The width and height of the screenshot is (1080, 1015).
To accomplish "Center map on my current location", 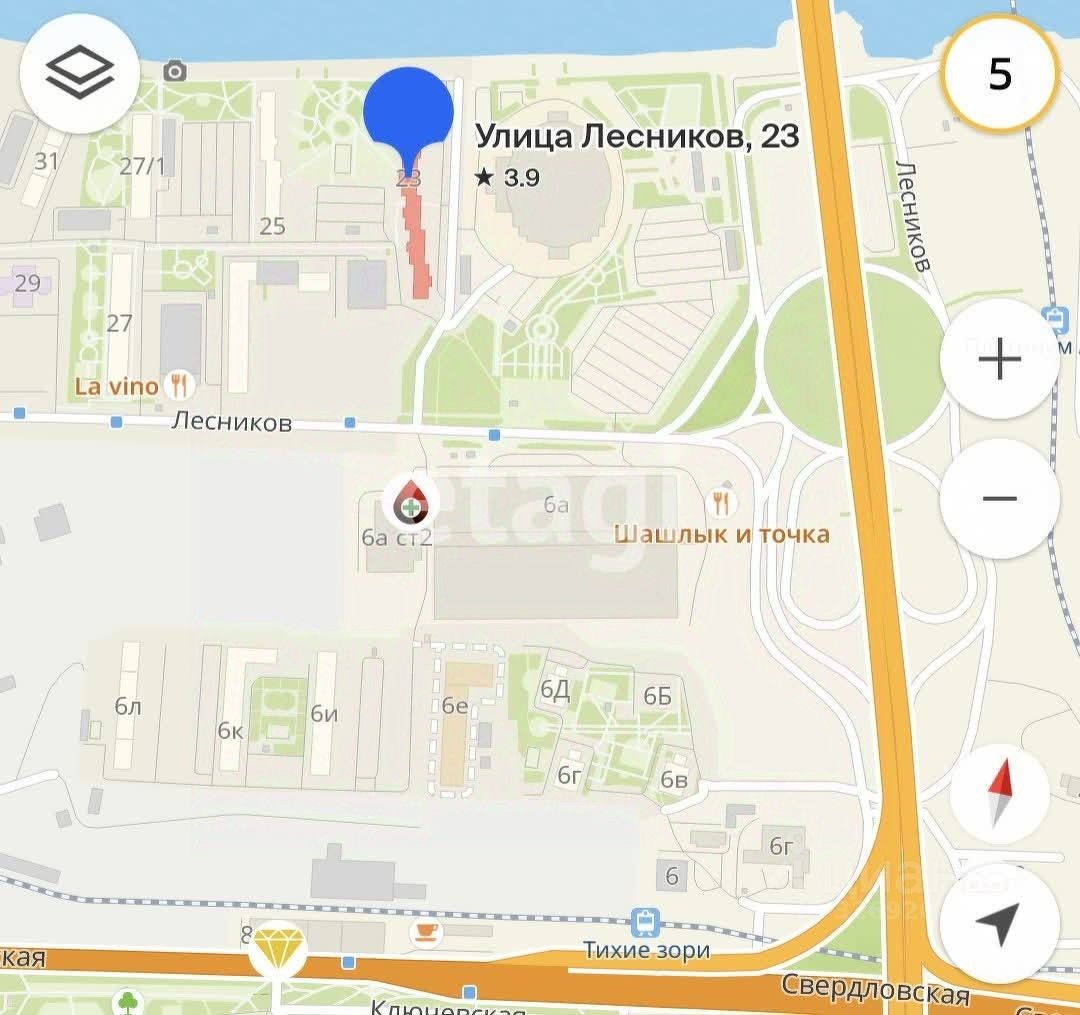I will tap(1000, 924).
